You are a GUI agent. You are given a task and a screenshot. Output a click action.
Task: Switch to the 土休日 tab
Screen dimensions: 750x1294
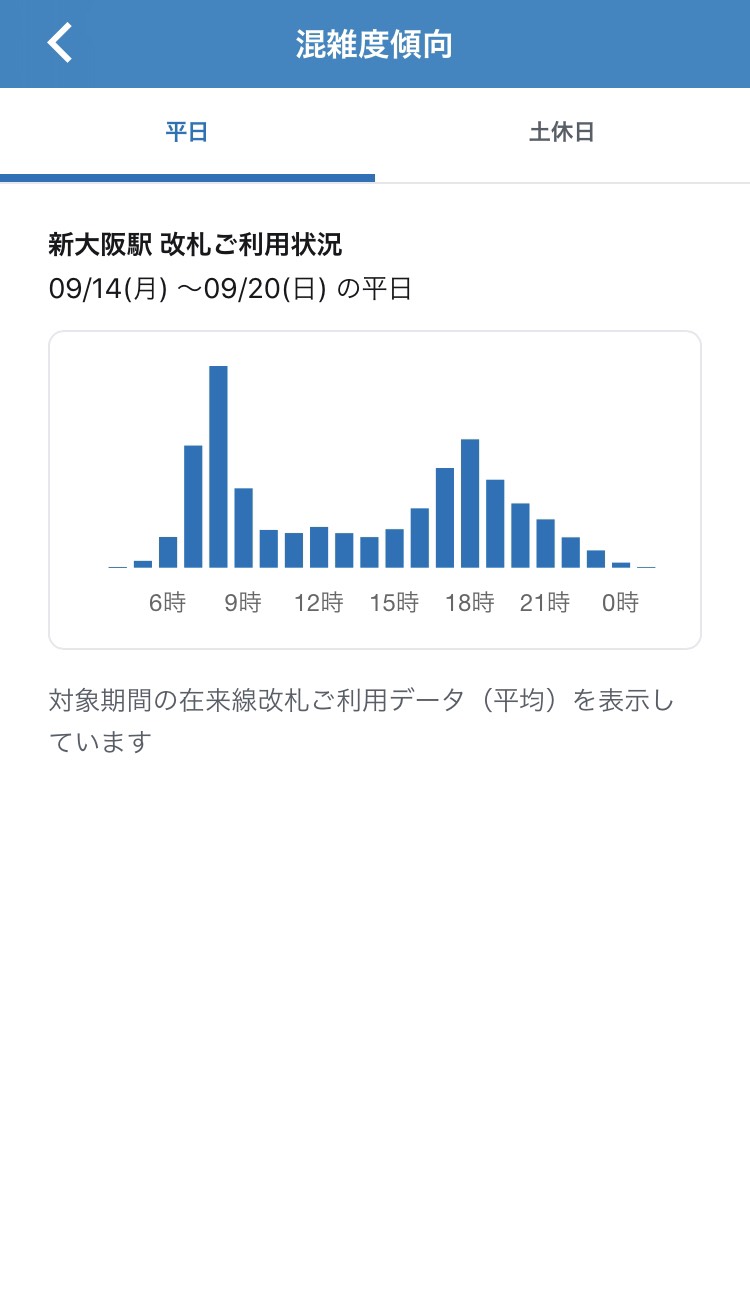click(562, 133)
